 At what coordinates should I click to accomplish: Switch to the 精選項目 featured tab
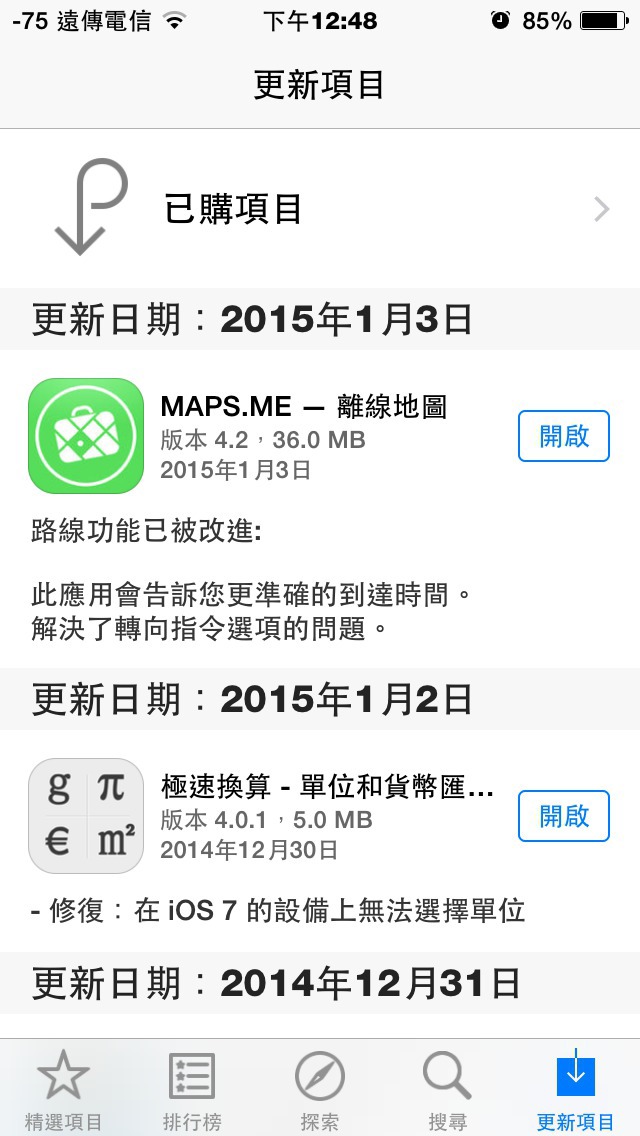[x=64, y=1089]
